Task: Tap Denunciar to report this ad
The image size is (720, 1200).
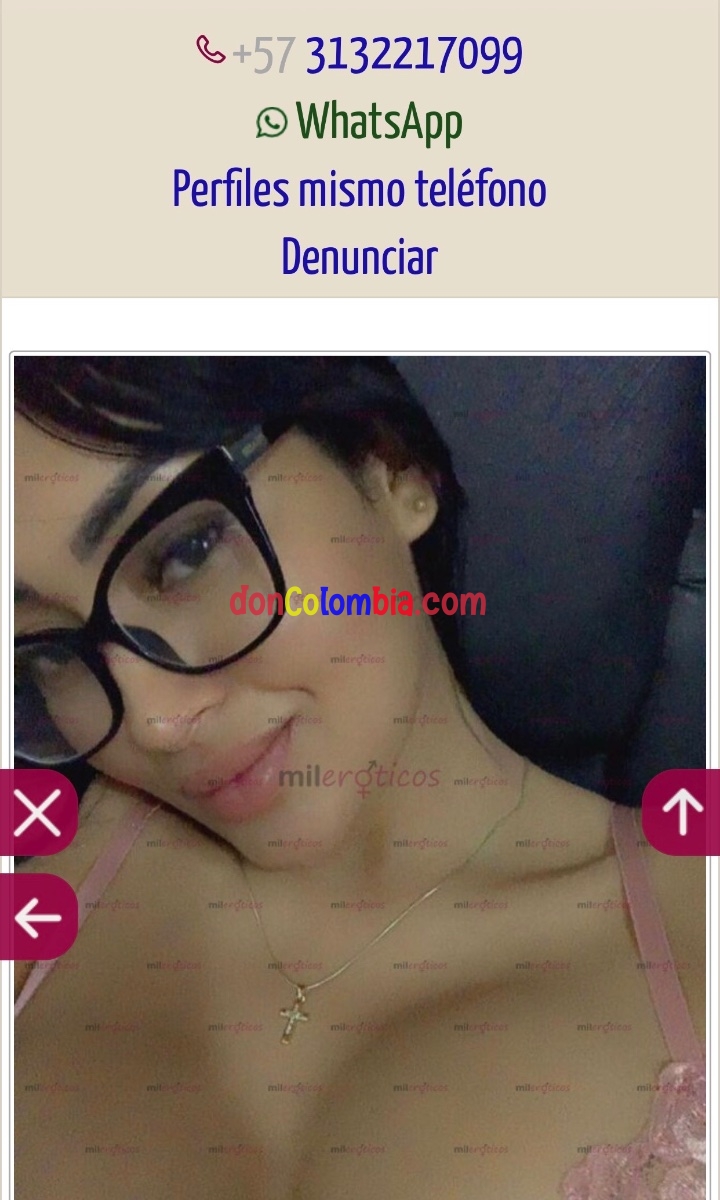Action: pos(360,257)
